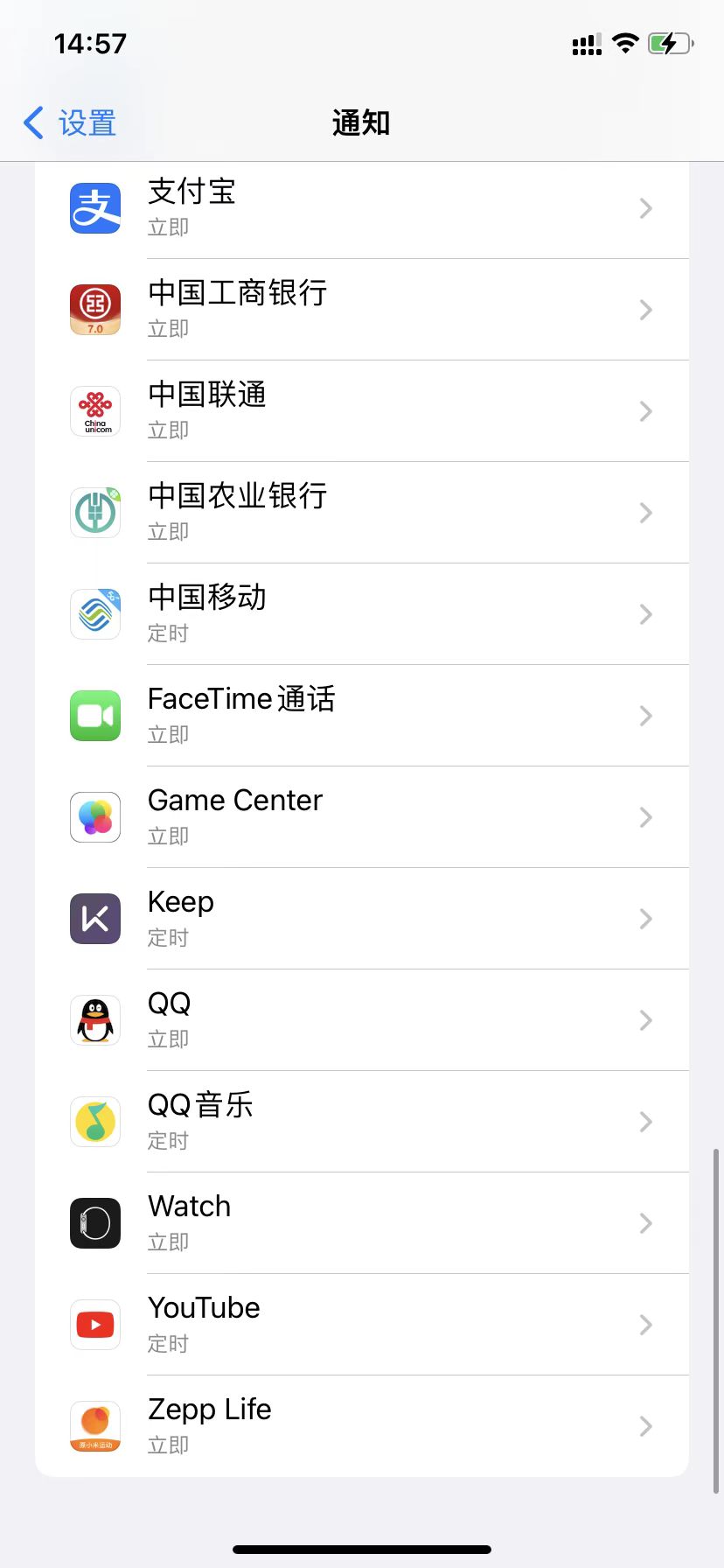Open Zepp Life notification settings

tap(362, 1426)
